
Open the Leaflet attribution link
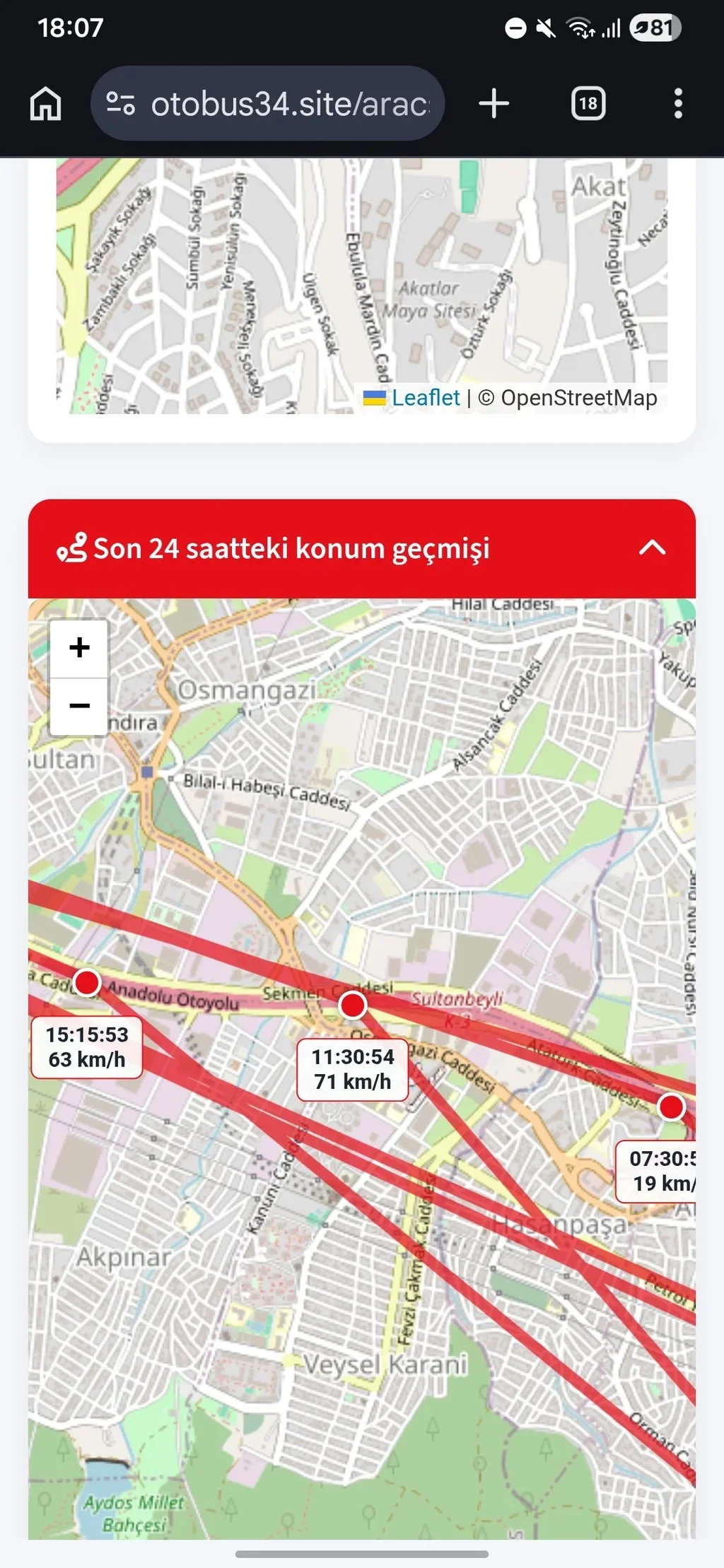pos(425,398)
